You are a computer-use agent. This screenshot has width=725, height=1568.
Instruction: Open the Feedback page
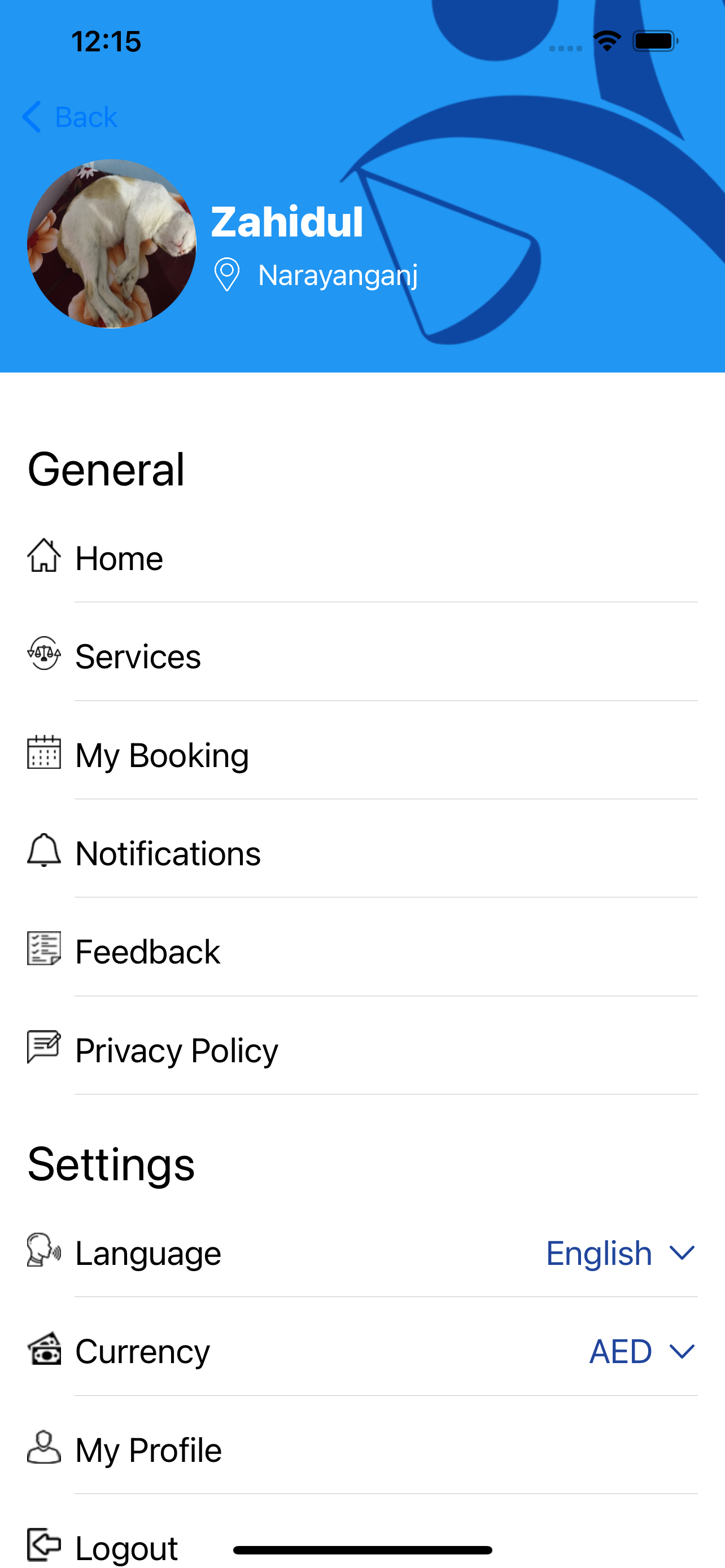[x=147, y=952]
